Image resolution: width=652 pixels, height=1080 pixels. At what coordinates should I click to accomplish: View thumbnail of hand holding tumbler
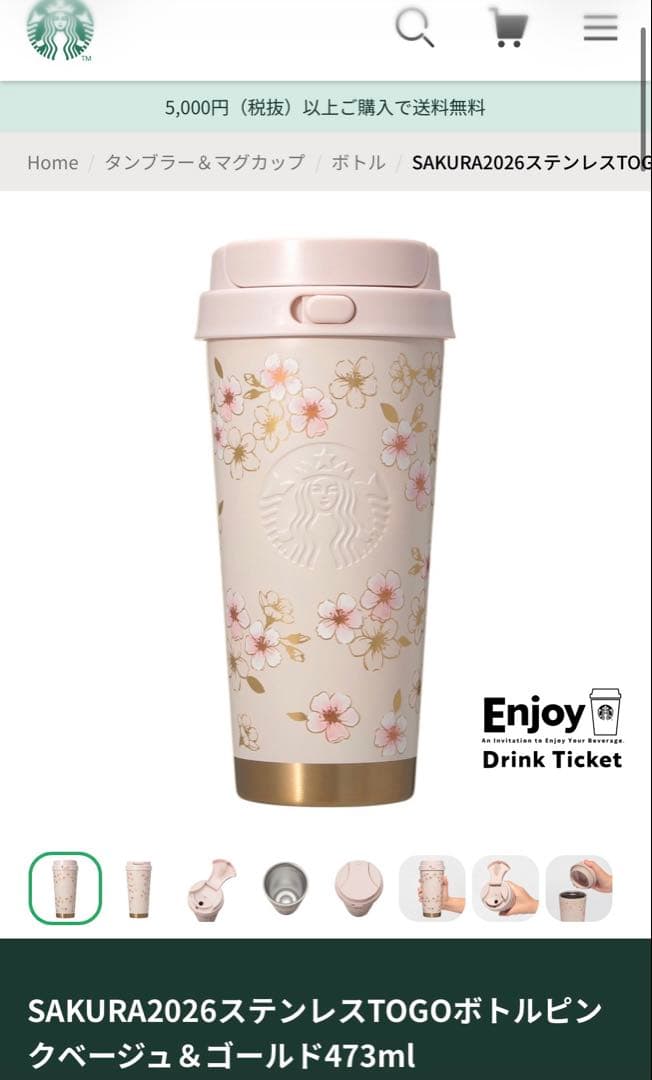click(432, 888)
